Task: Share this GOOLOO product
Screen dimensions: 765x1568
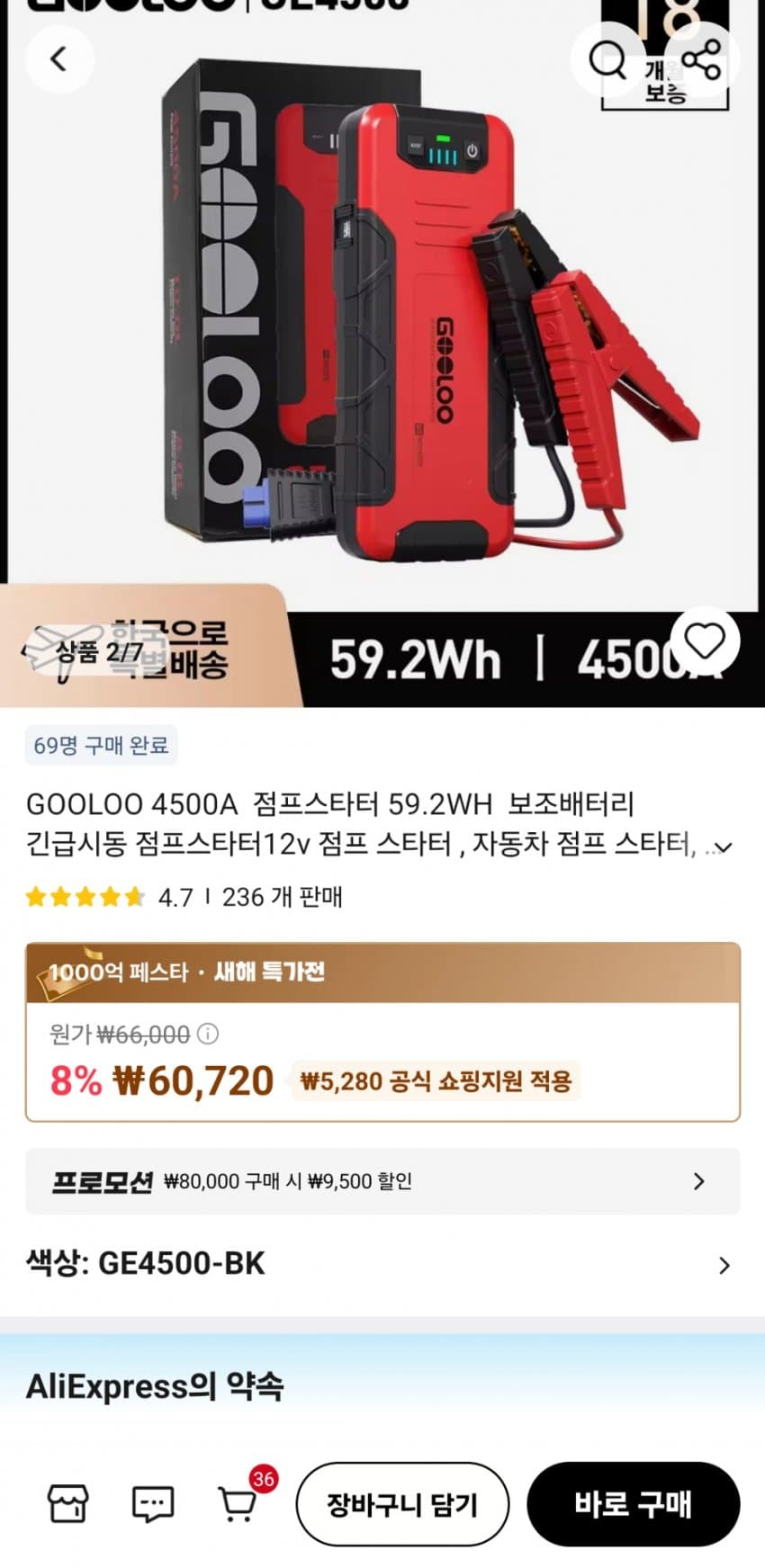Action: click(701, 60)
